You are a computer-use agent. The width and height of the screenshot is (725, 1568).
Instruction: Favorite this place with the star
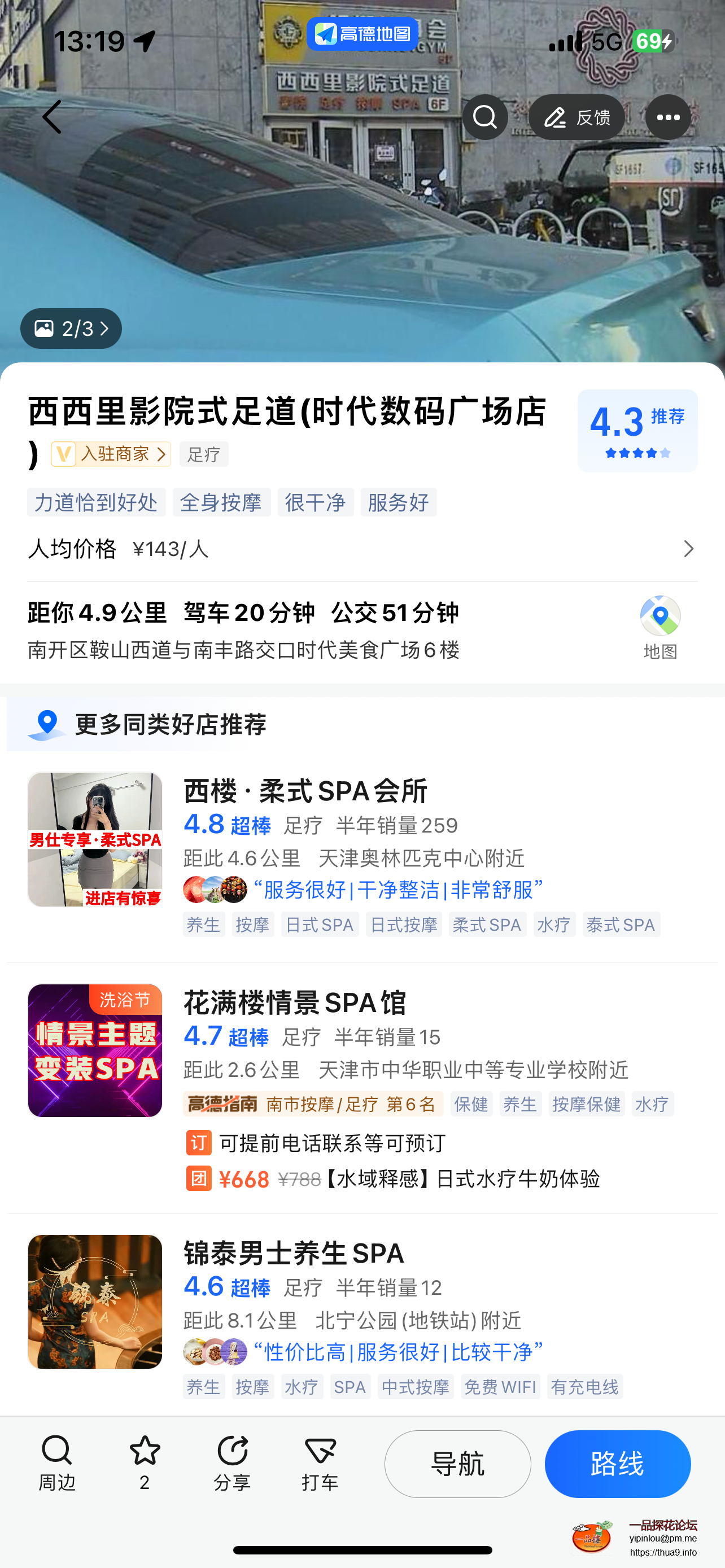click(145, 1464)
